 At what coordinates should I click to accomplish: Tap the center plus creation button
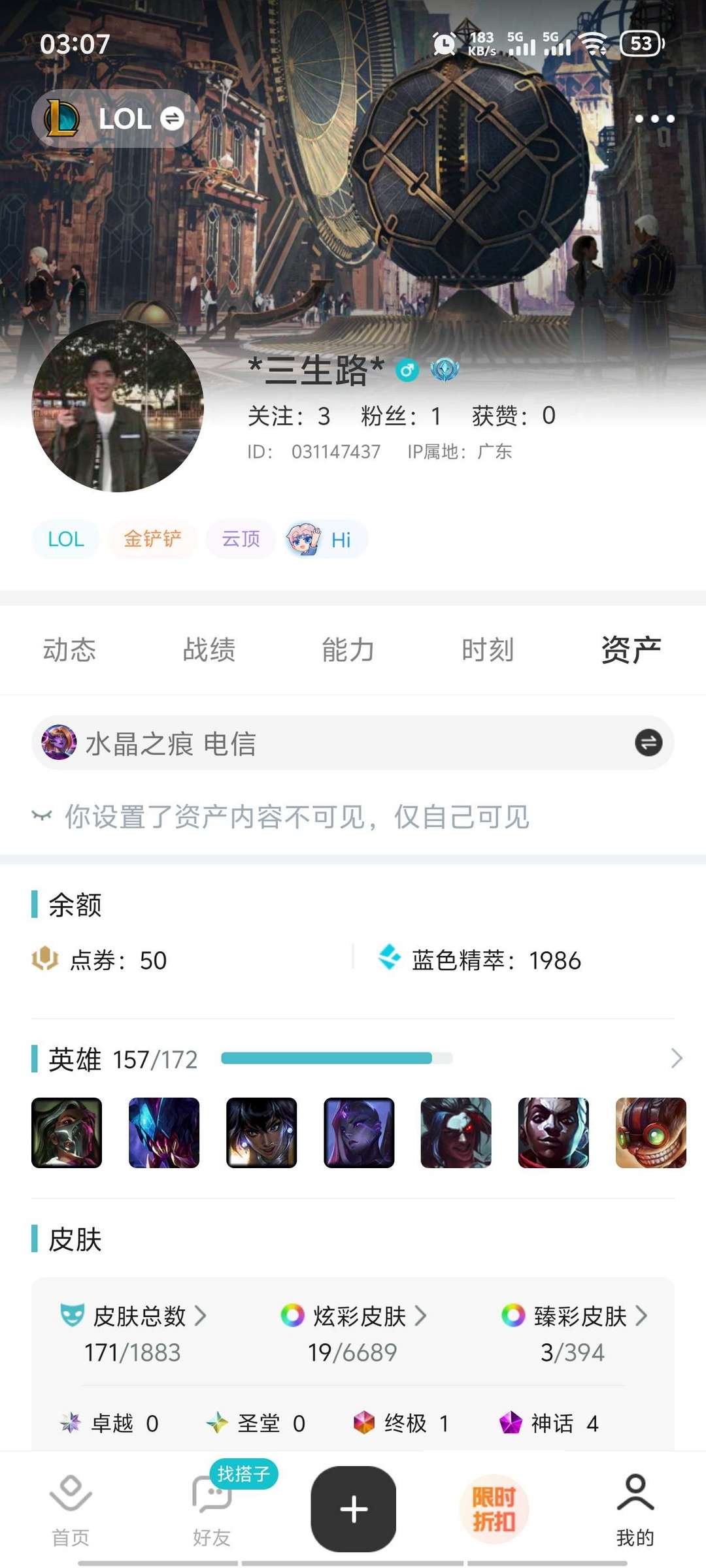coord(353,1511)
